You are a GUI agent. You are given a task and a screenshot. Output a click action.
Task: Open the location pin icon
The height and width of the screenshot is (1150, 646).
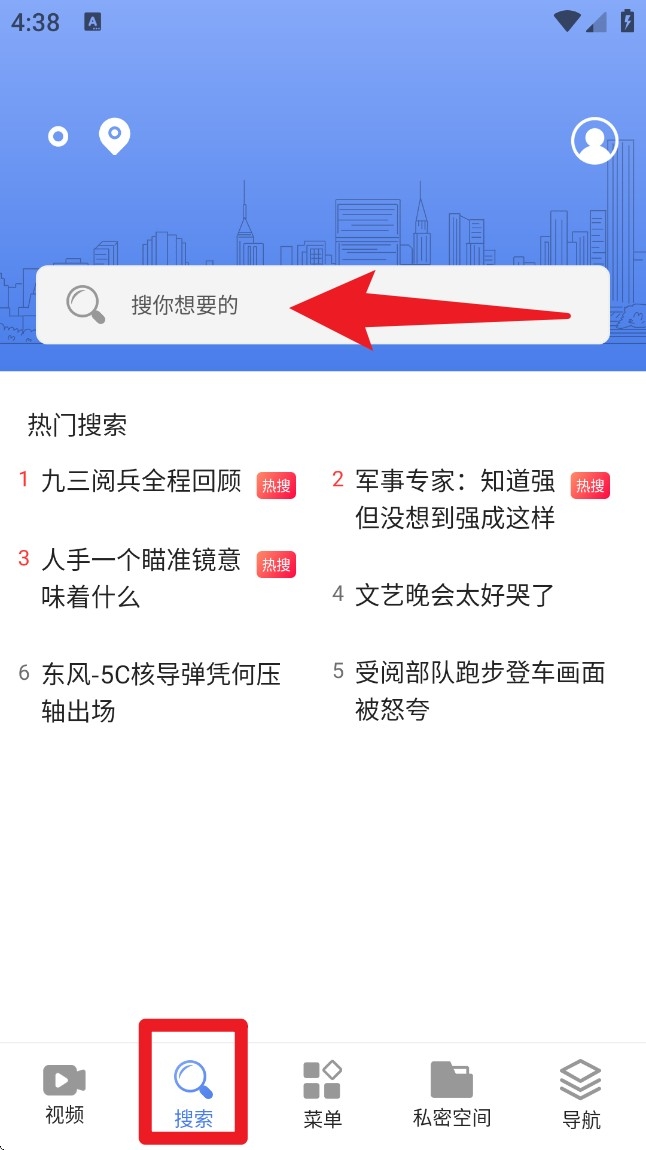[x=115, y=136]
